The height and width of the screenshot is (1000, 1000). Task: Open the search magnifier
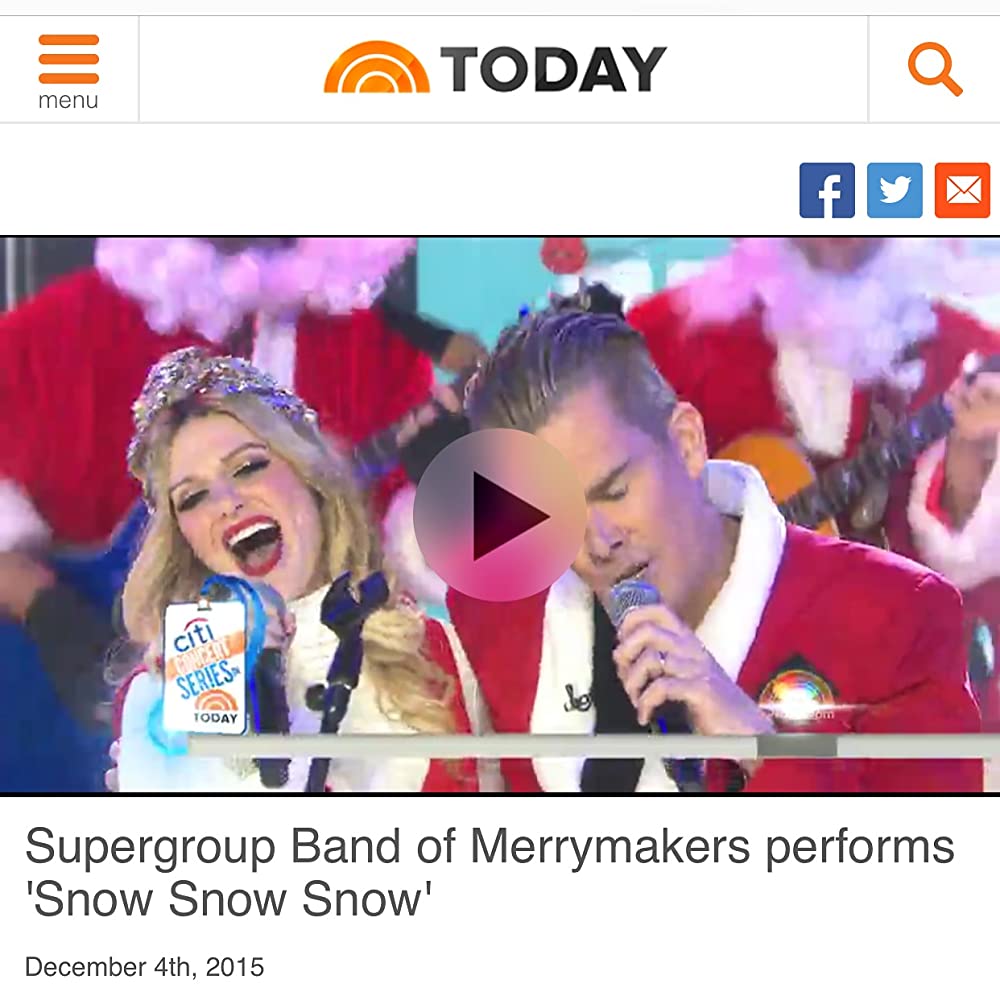coord(934,69)
